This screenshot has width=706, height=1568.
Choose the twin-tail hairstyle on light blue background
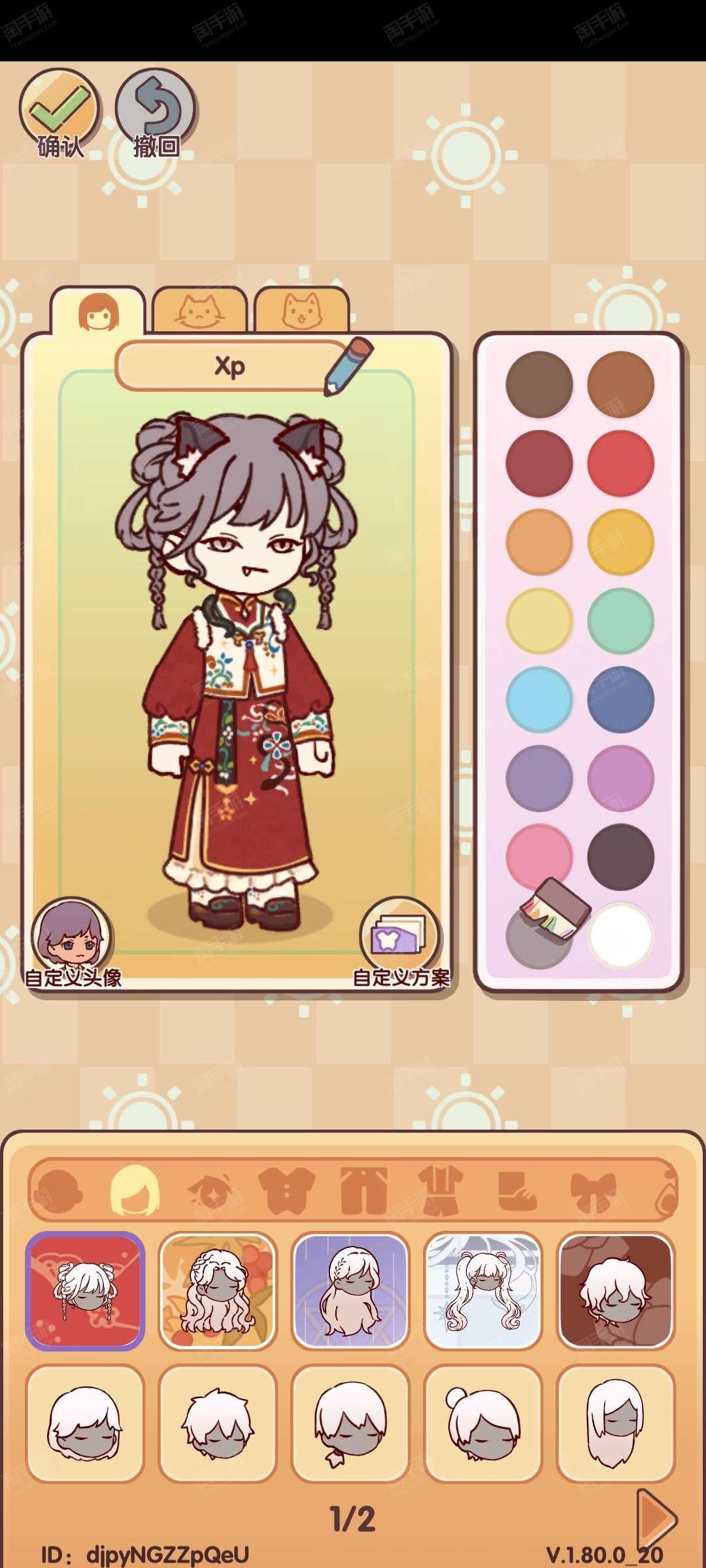pyautogui.click(x=482, y=1290)
